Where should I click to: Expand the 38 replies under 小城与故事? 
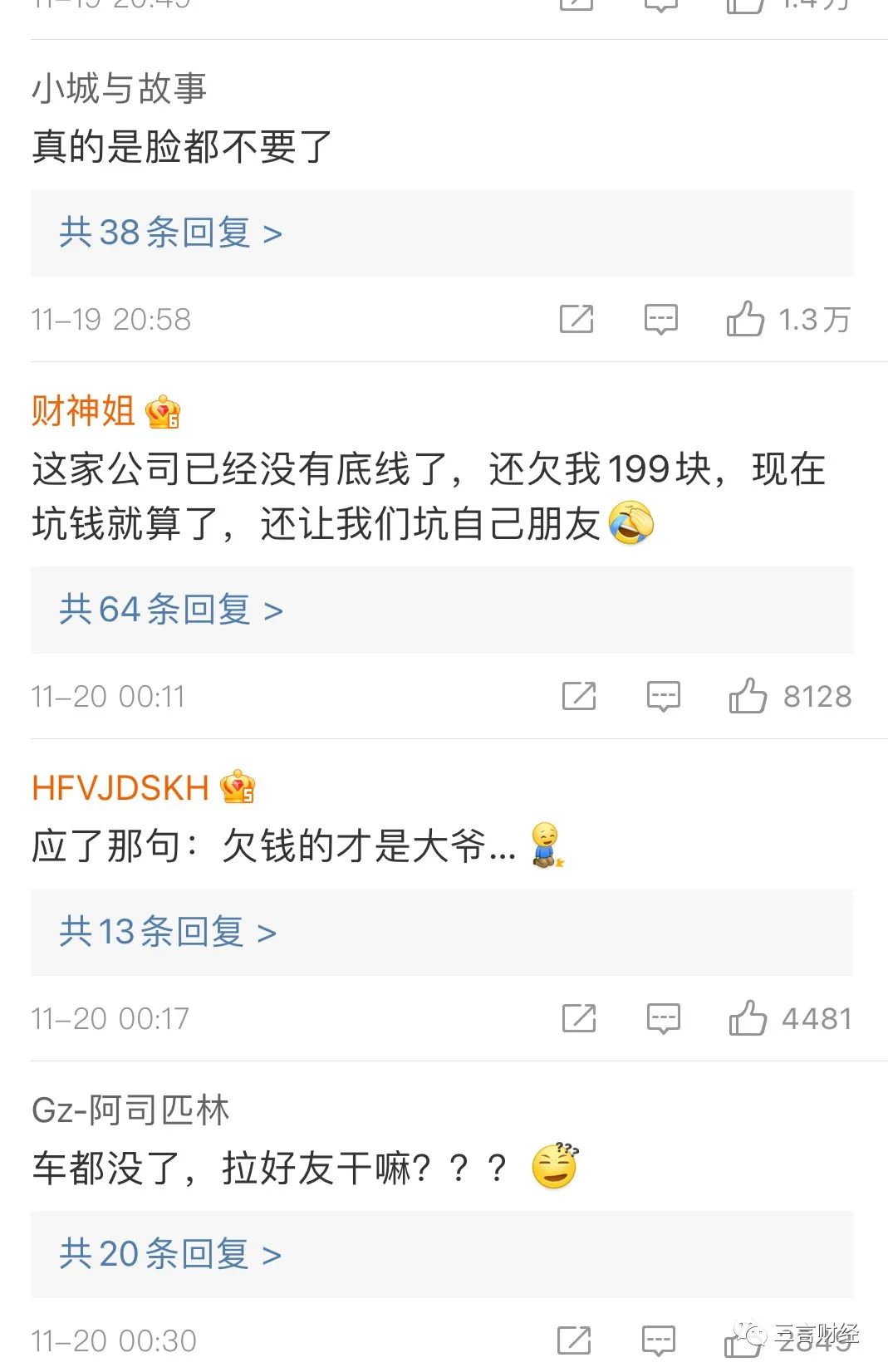(x=171, y=233)
